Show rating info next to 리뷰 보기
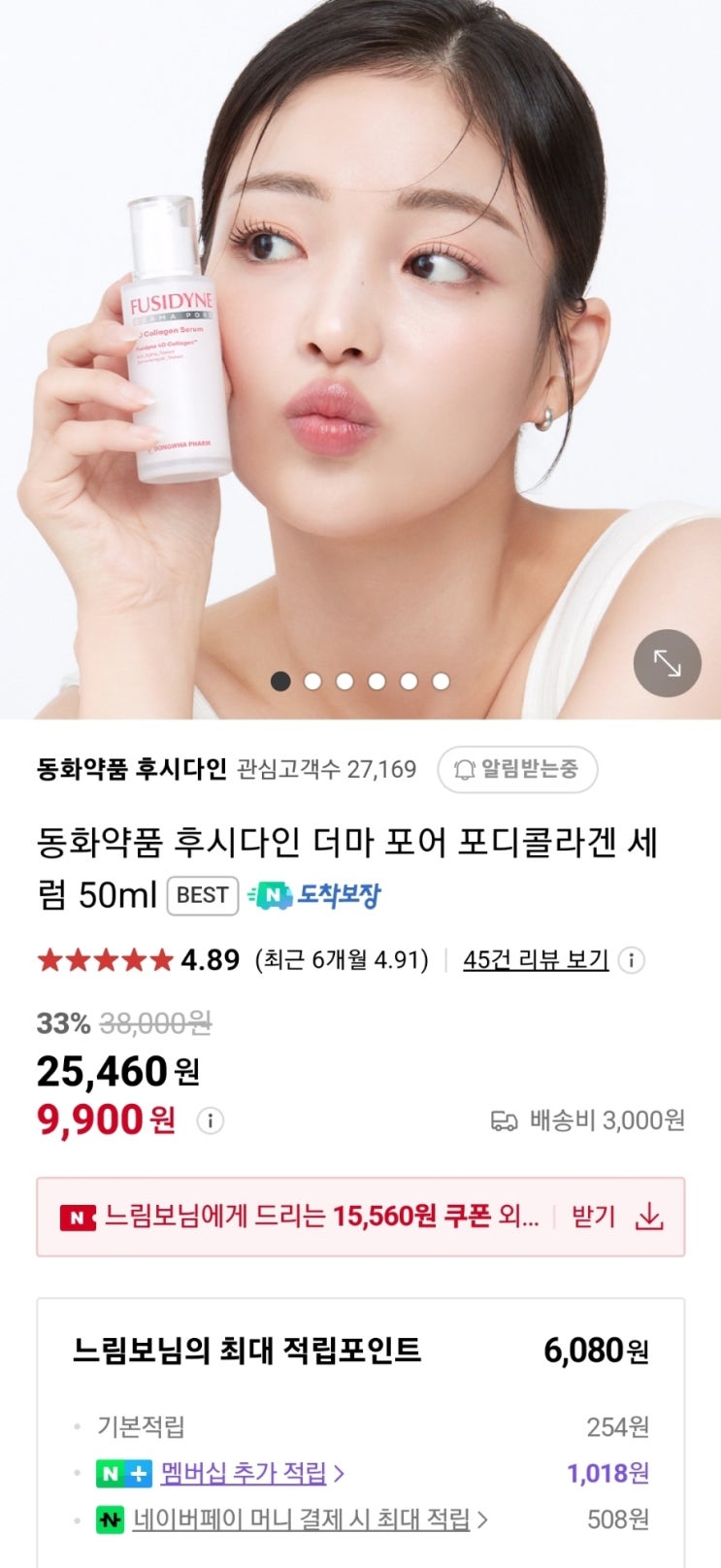The image size is (721, 1568). 632,960
